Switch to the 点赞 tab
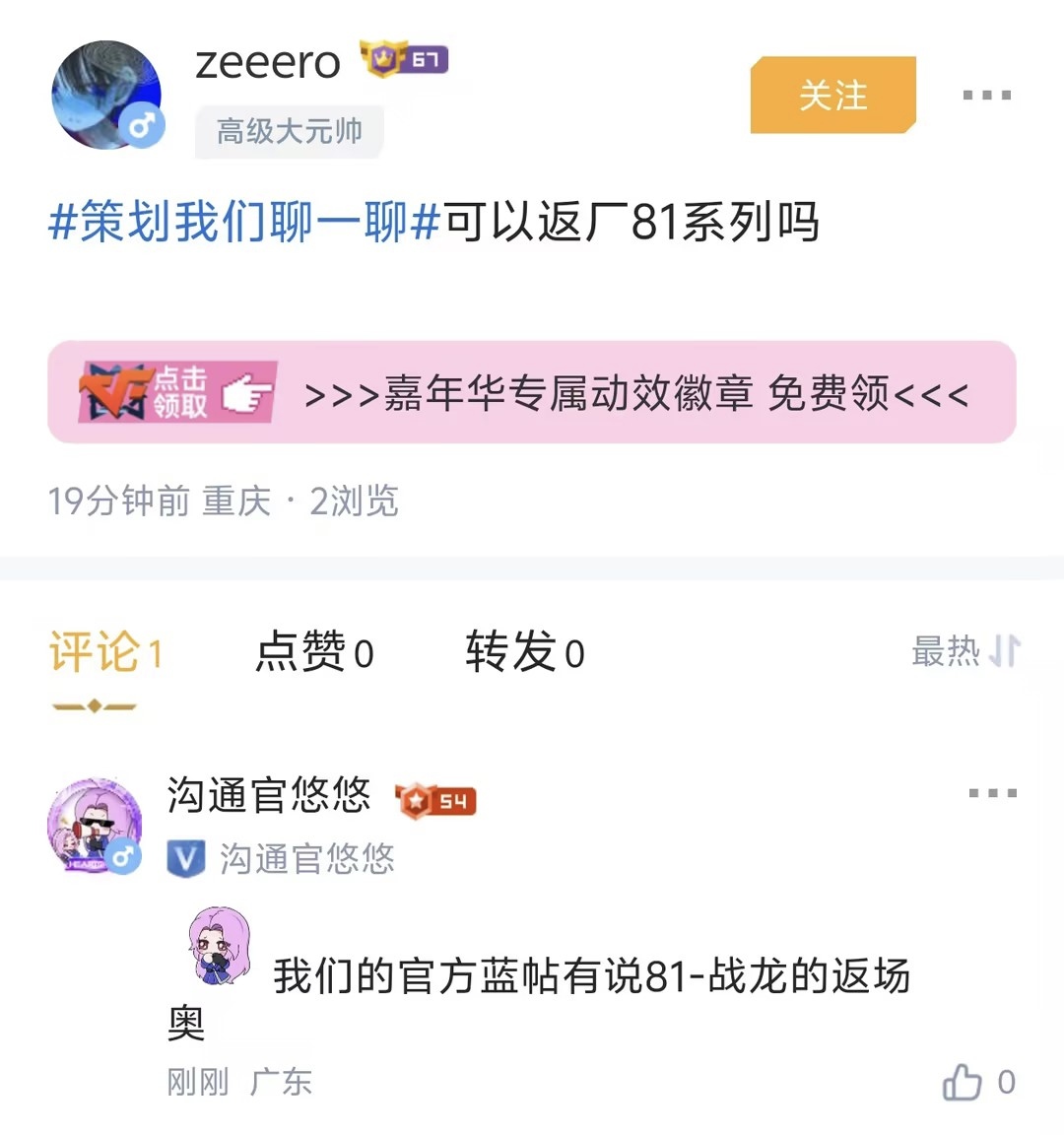 coord(313,653)
